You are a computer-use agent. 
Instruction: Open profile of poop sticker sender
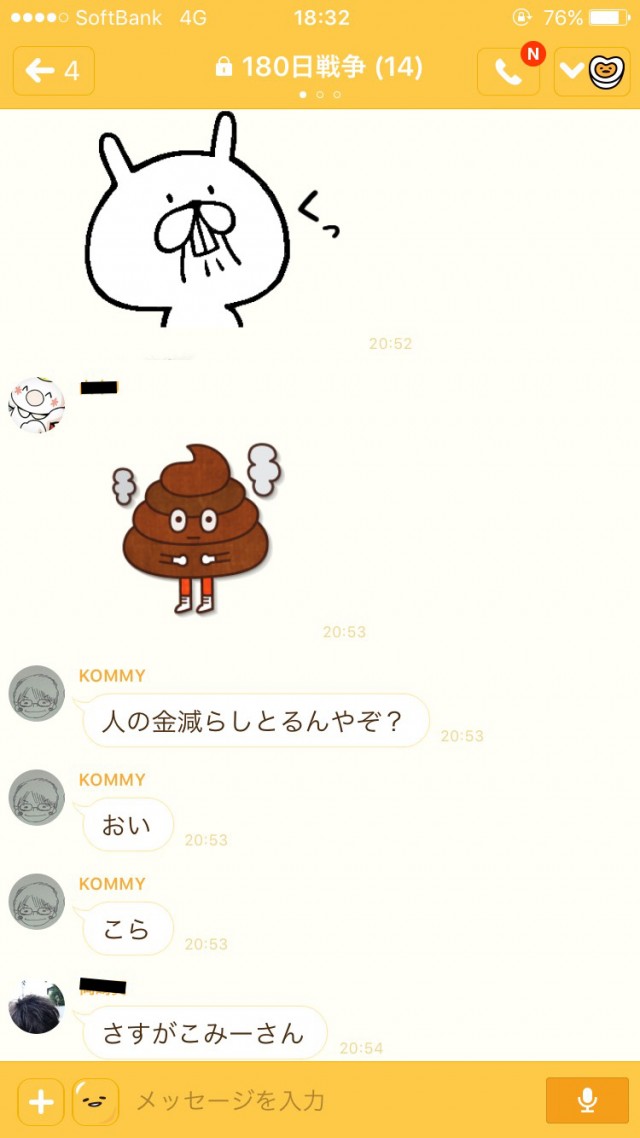pyautogui.click(x=37, y=405)
